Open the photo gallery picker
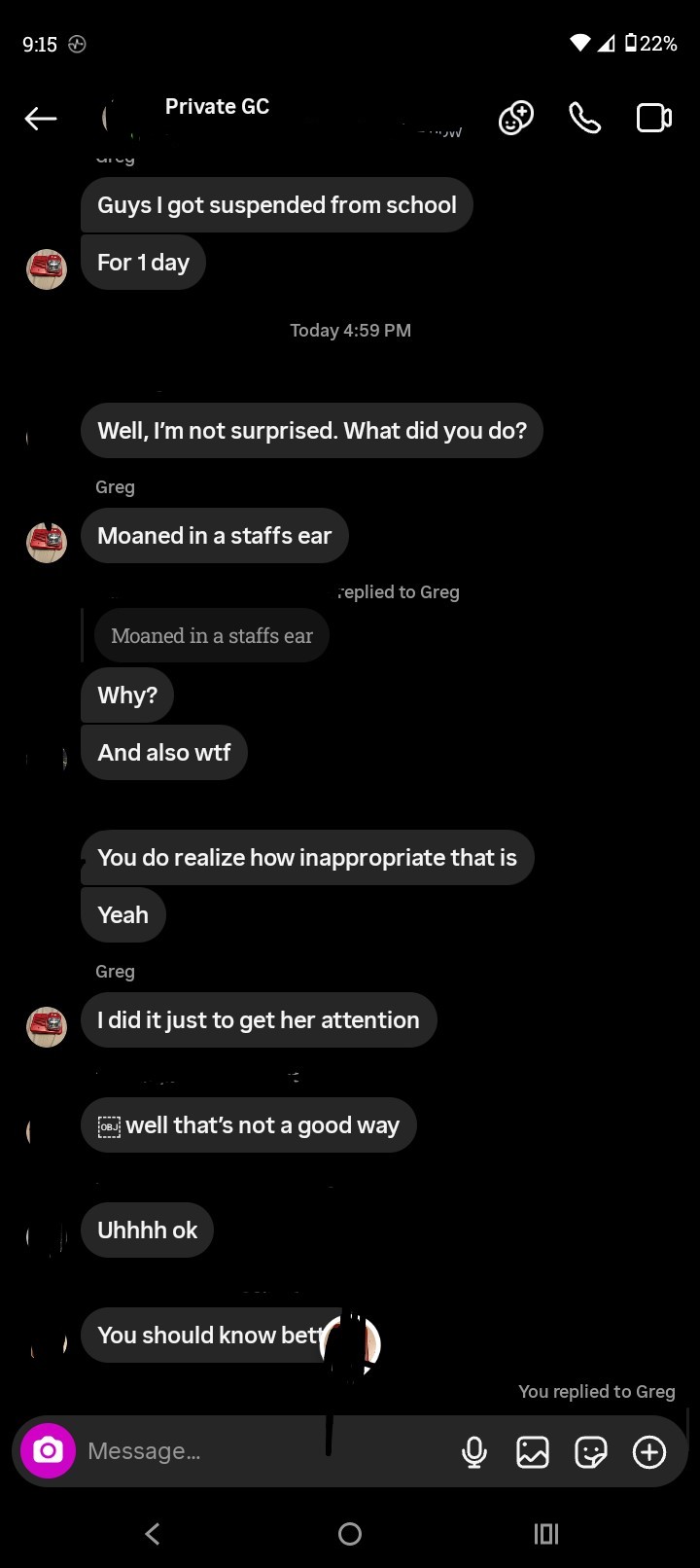The image size is (700, 1568). [x=532, y=1452]
